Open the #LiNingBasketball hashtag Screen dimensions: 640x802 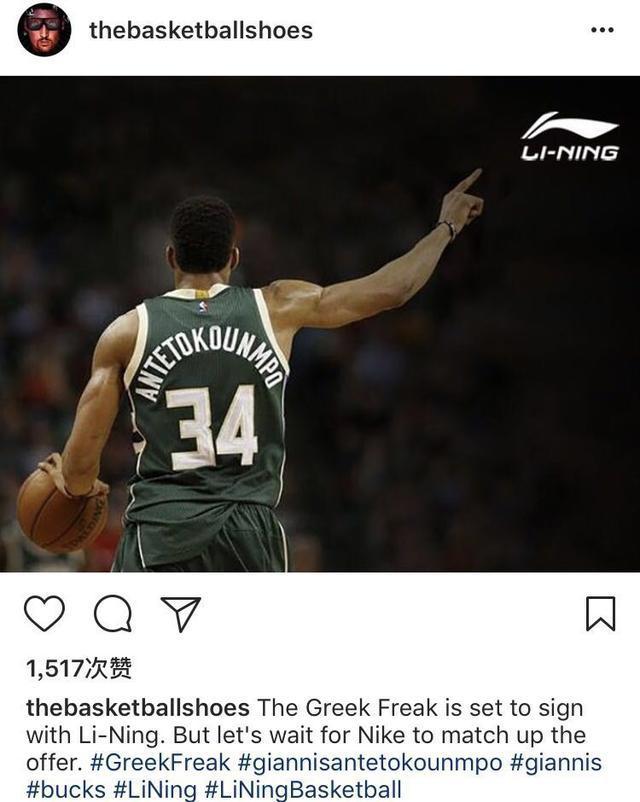tap(303, 789)
